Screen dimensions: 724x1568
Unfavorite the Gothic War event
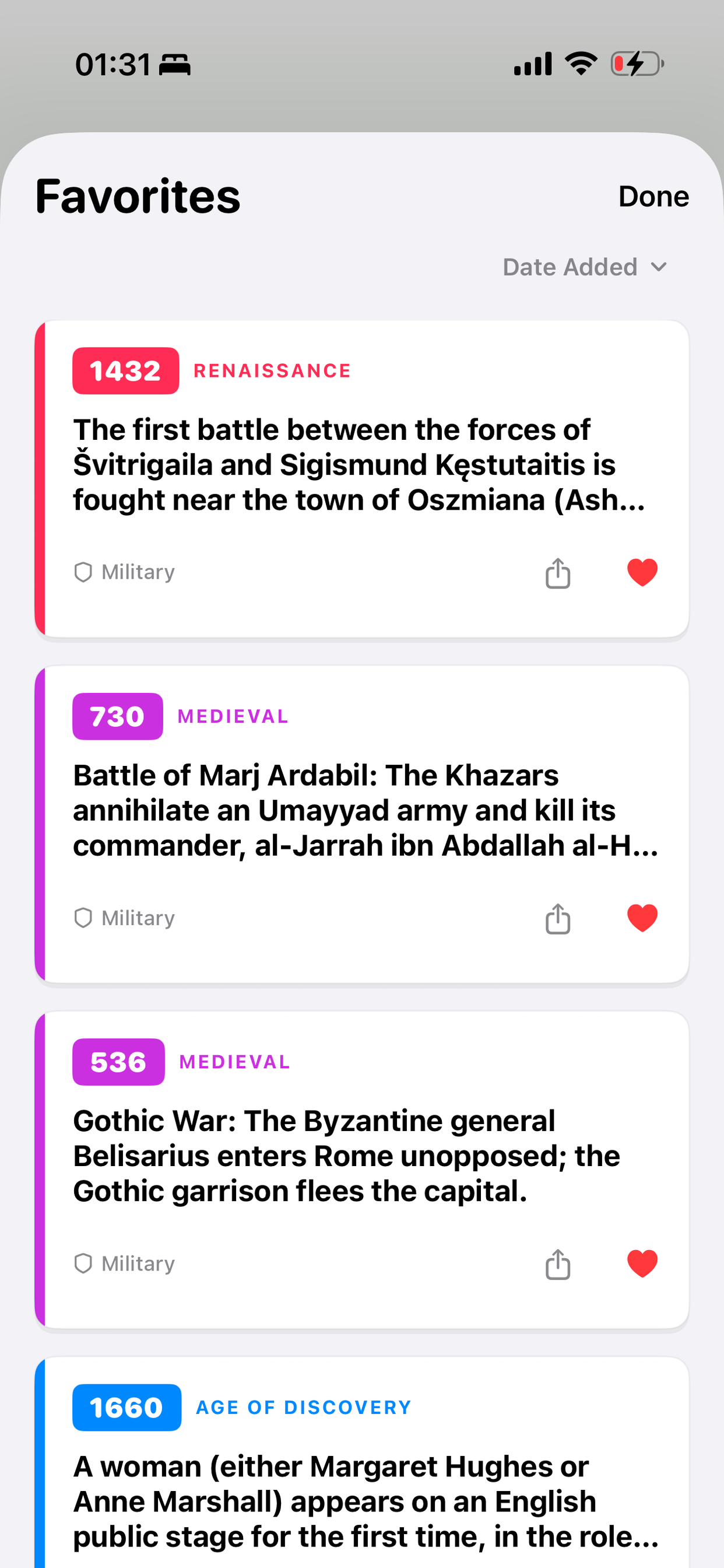(x=642, y=1262)
